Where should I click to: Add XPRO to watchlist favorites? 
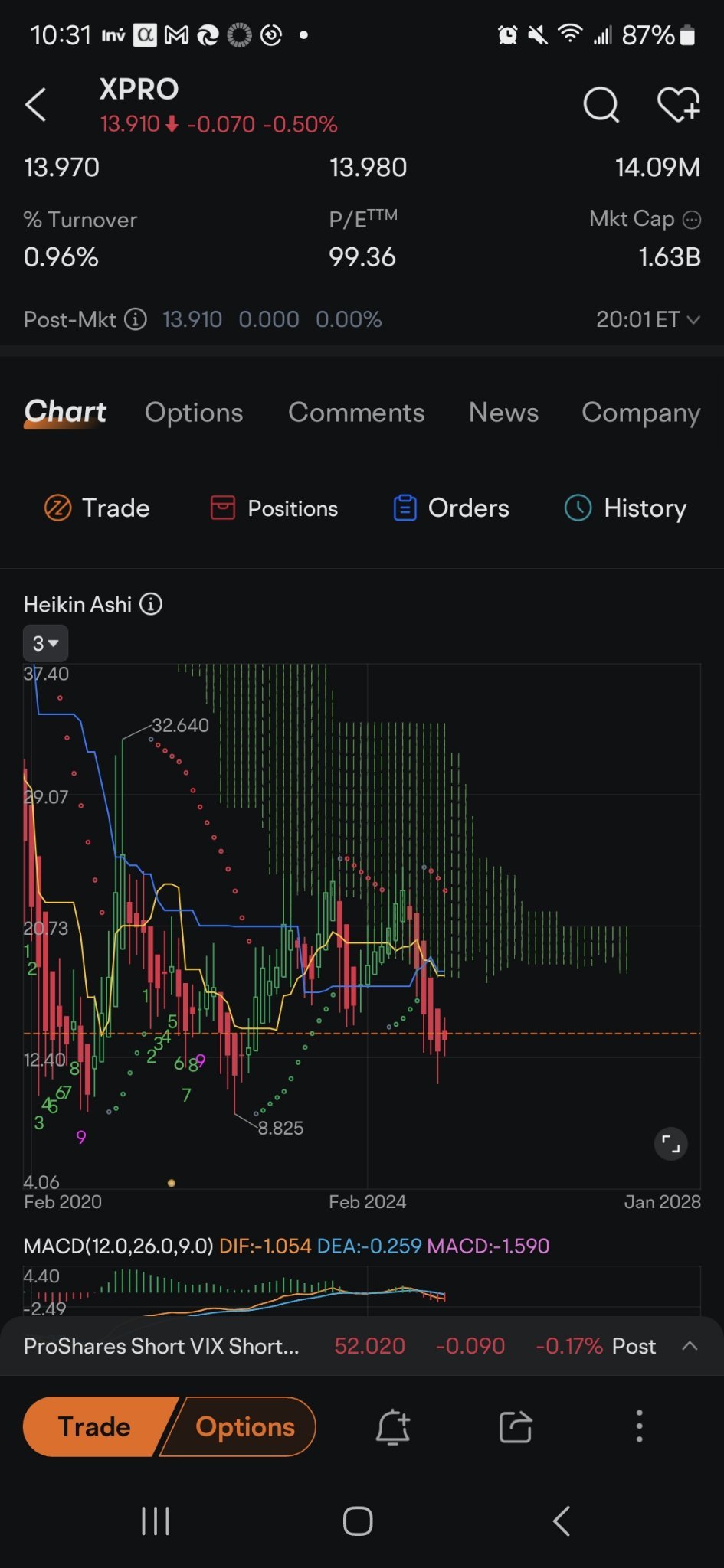point(679,105)
